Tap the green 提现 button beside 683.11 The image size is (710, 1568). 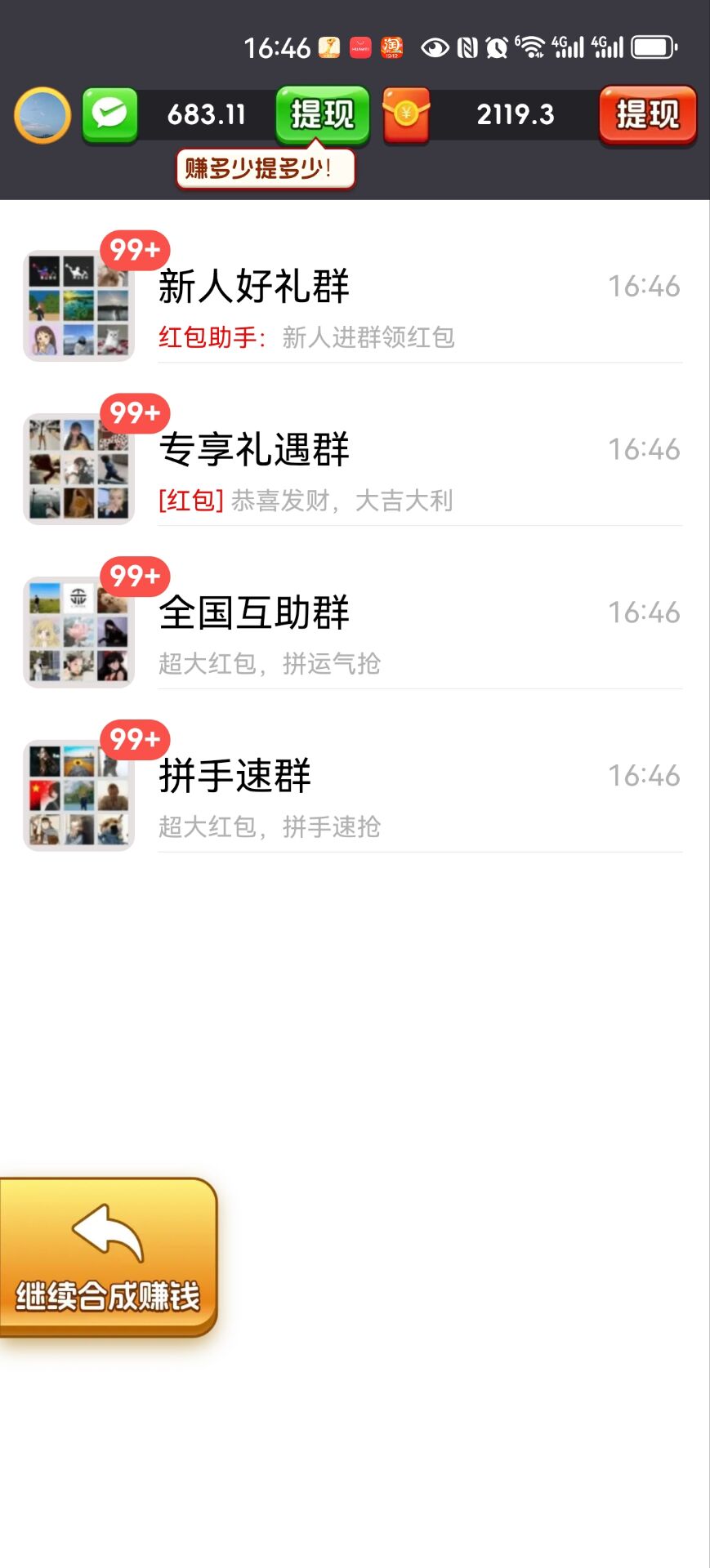point(322,114)
